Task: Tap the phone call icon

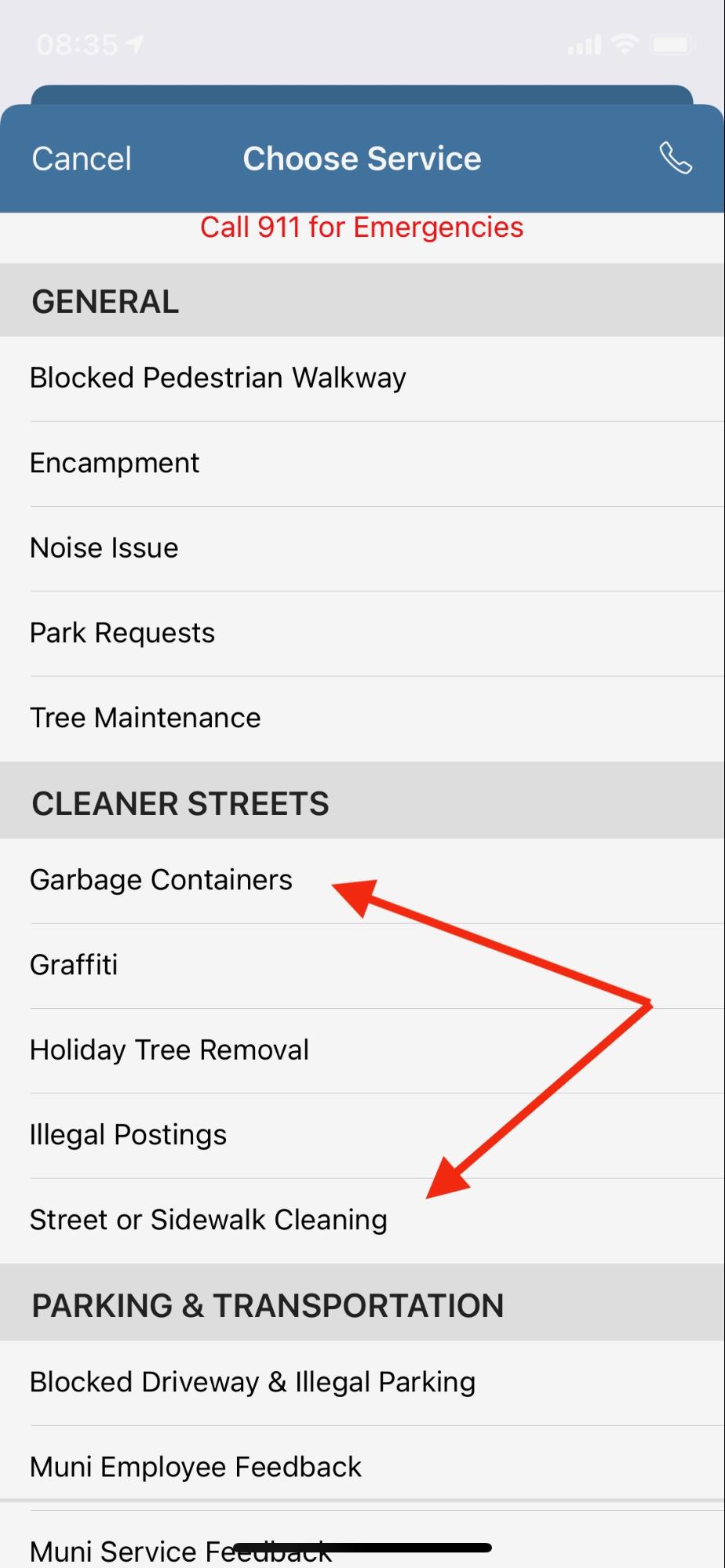Action: tap(676, 158)
